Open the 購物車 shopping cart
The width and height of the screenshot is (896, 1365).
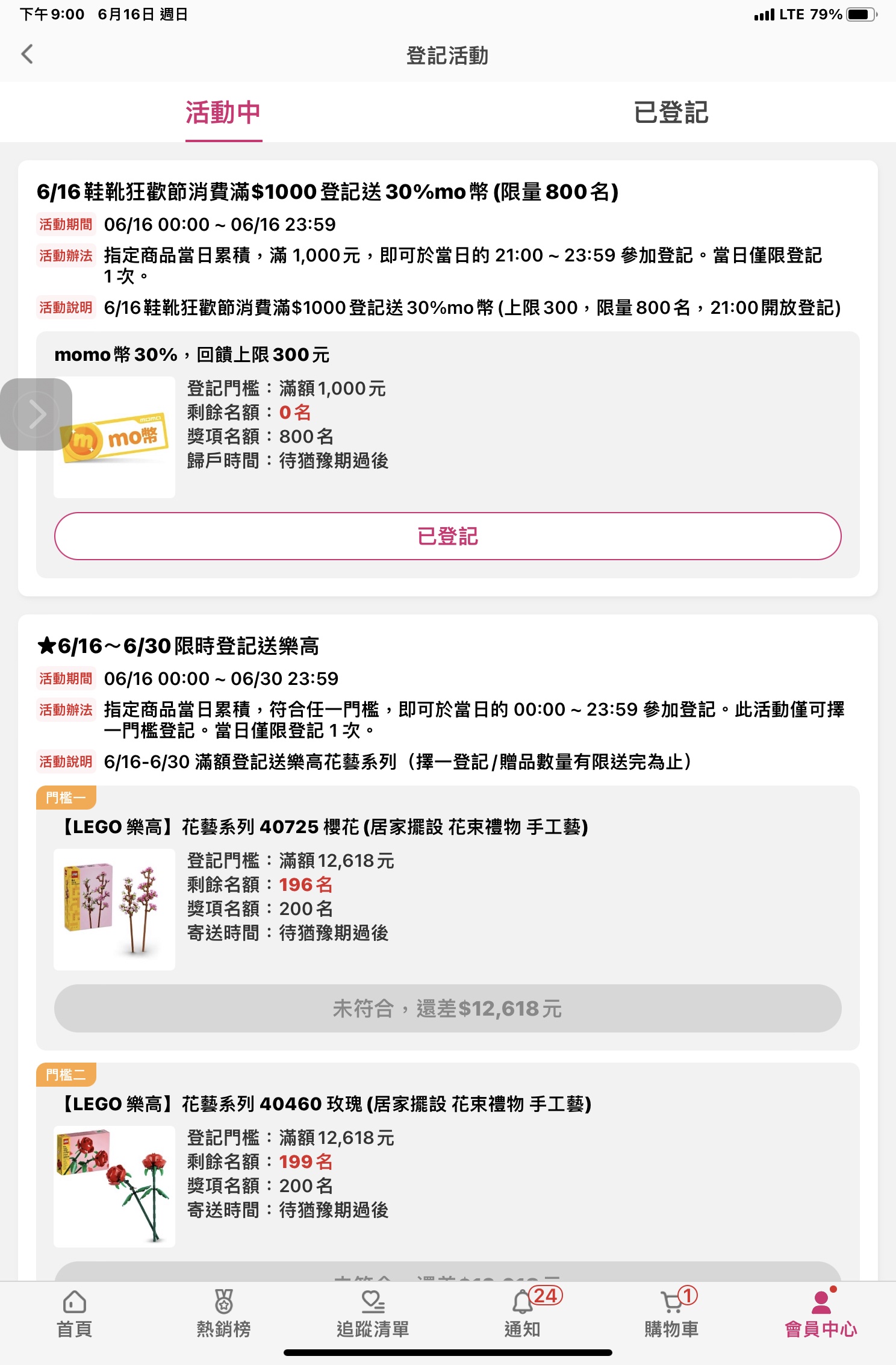(671, 1314)
